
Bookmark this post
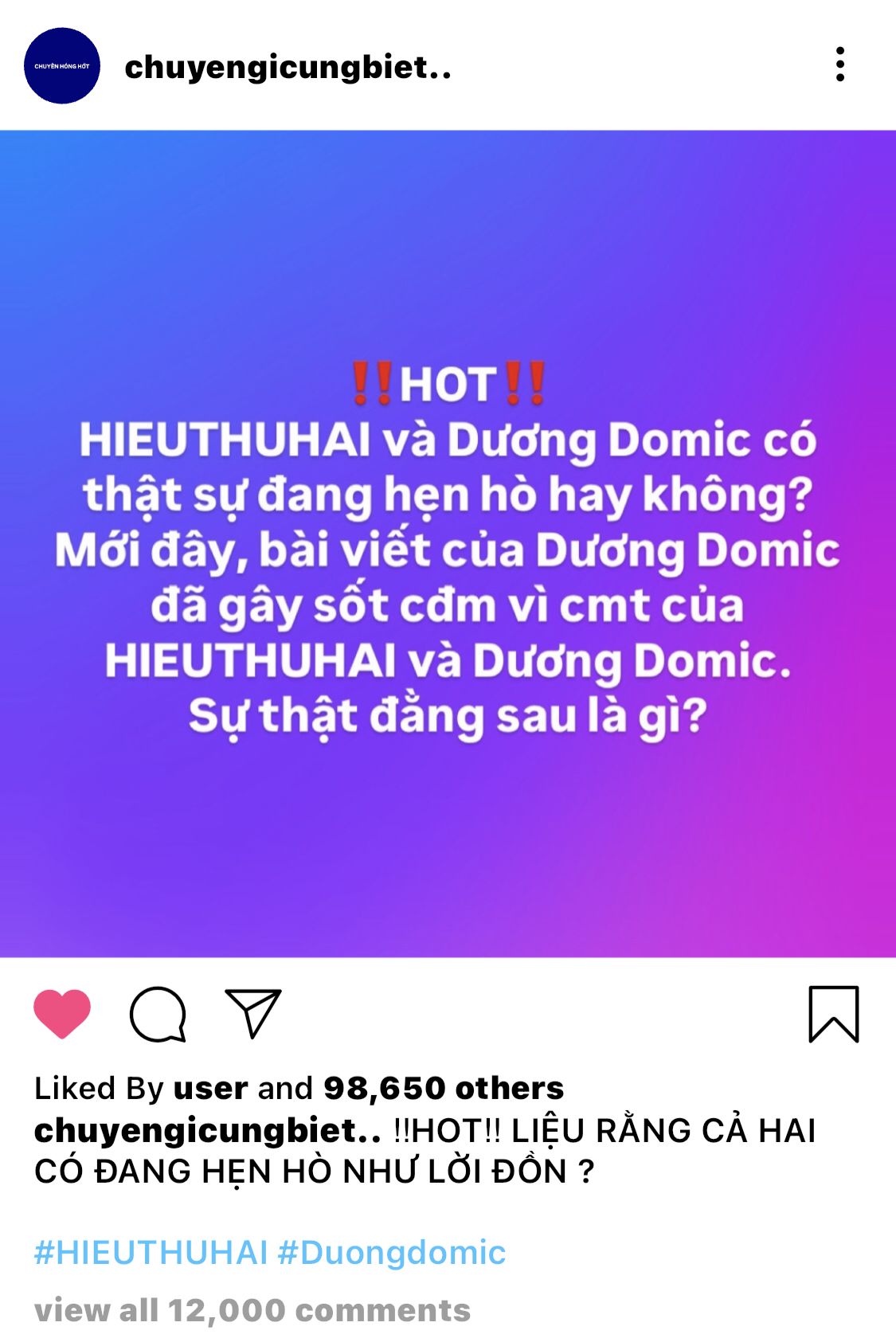834,1014
